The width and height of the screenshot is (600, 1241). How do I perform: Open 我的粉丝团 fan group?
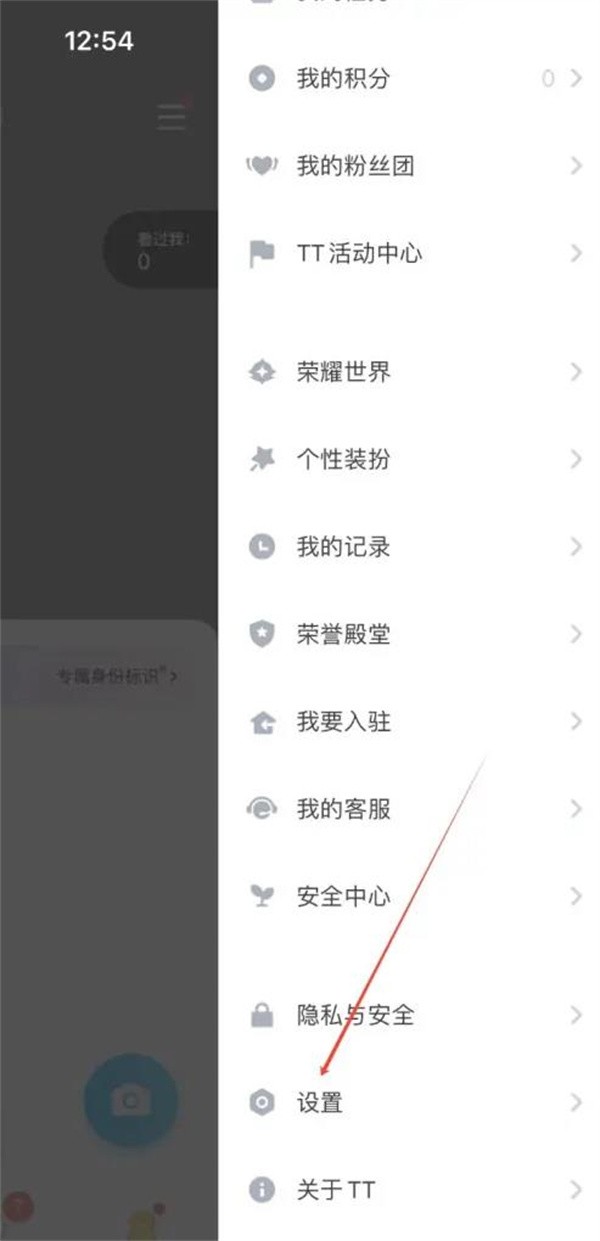click(x=409, y=166)
